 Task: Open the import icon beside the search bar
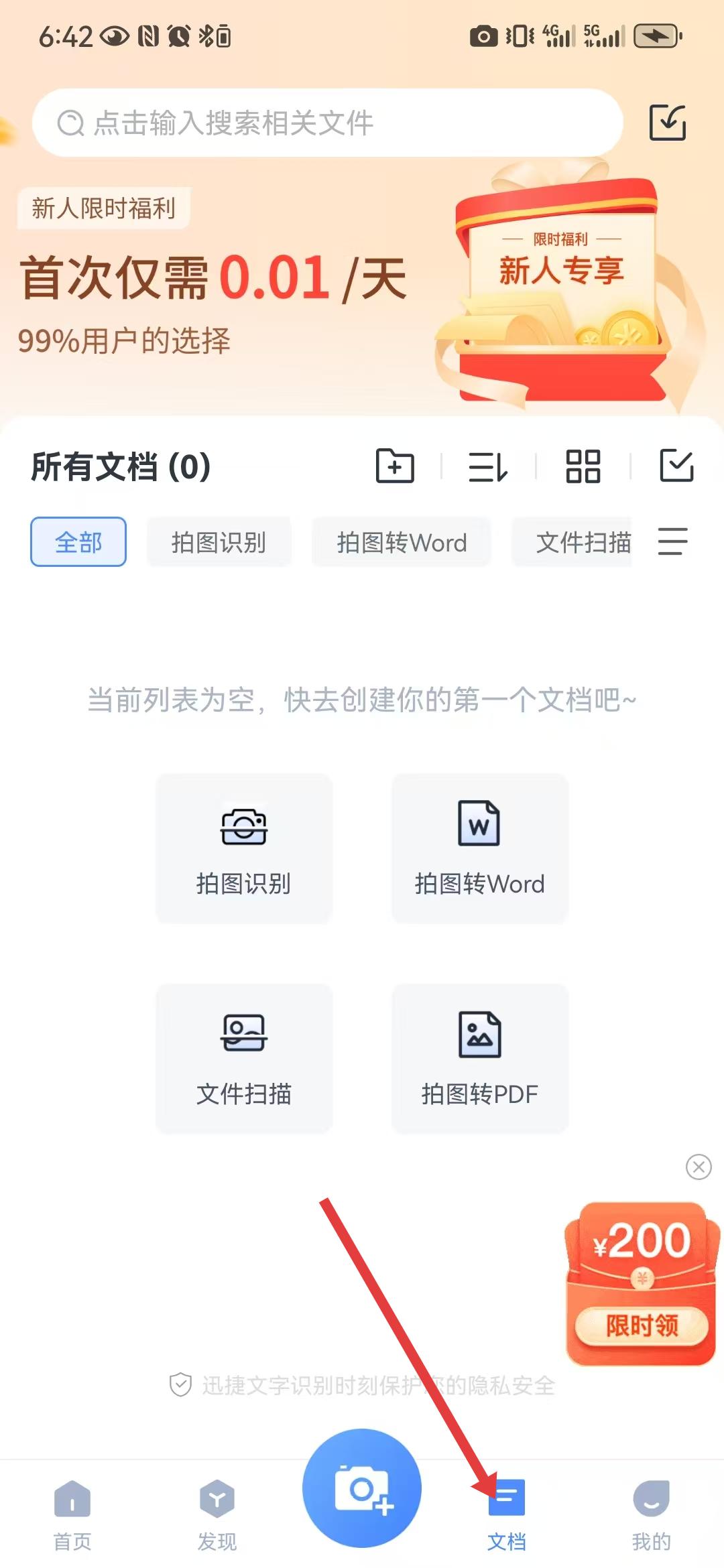point(668,123)
